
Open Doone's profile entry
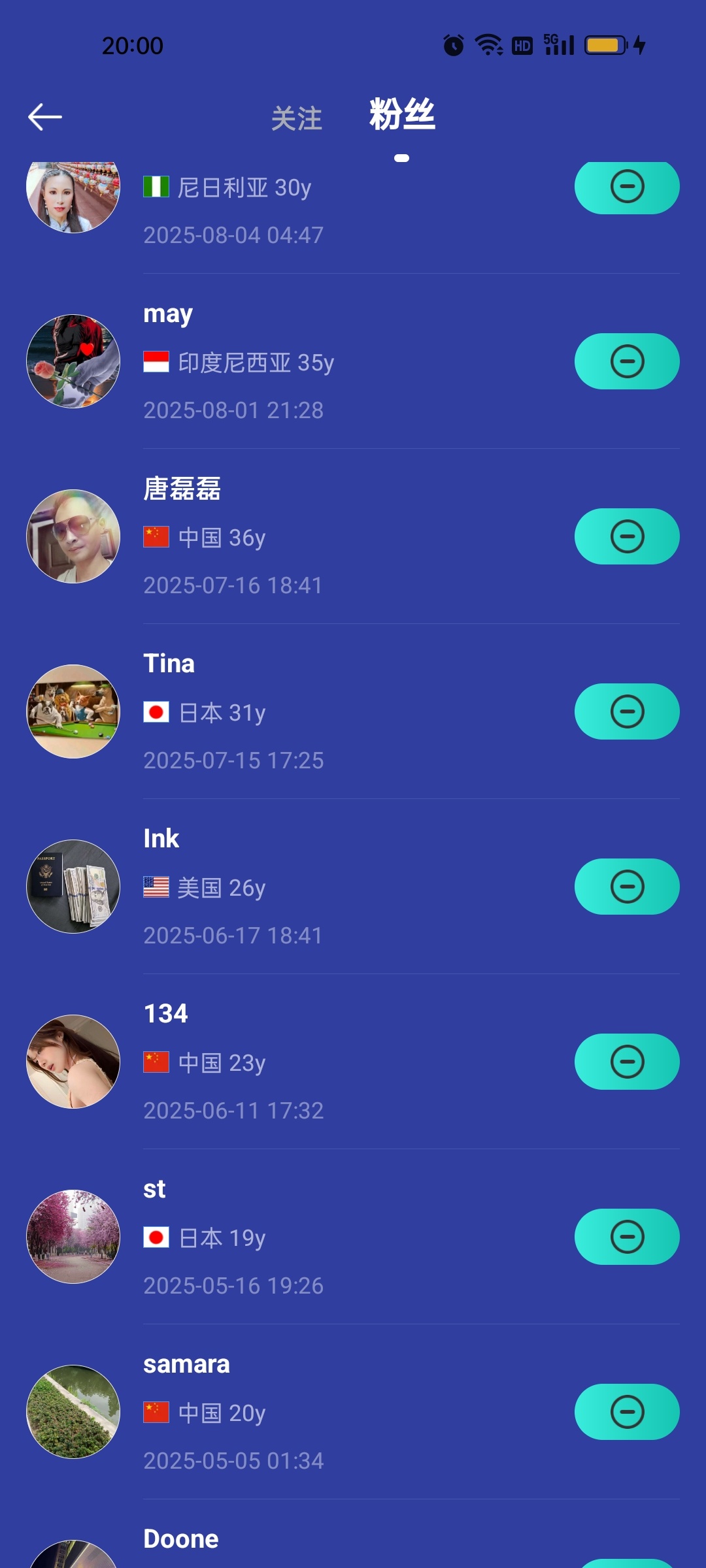pos(181,1540)
